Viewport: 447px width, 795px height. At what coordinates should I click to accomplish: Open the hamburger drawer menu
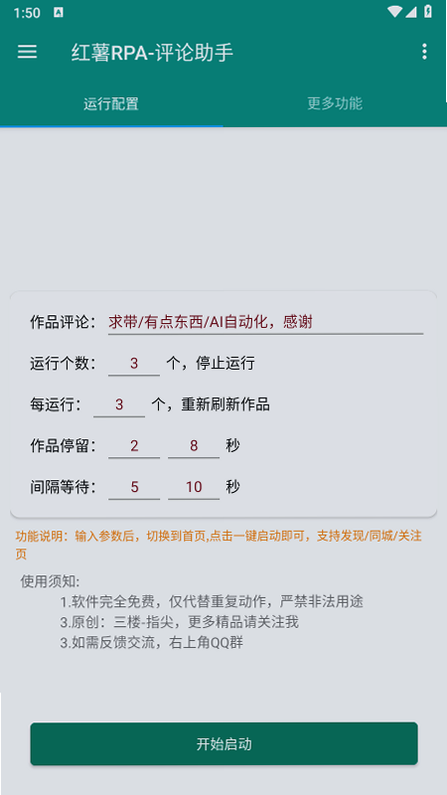click(x=27, y=52)
